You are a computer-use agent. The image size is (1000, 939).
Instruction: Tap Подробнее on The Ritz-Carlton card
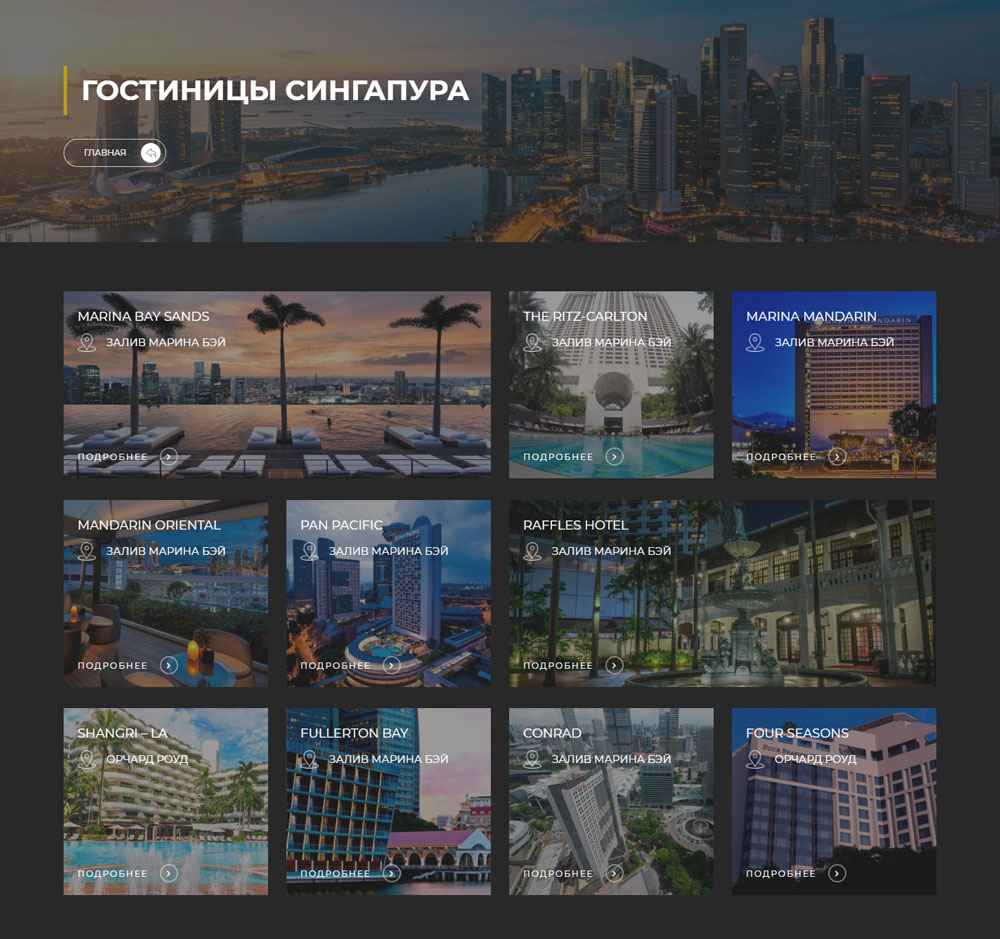click(x=572, y=457)
